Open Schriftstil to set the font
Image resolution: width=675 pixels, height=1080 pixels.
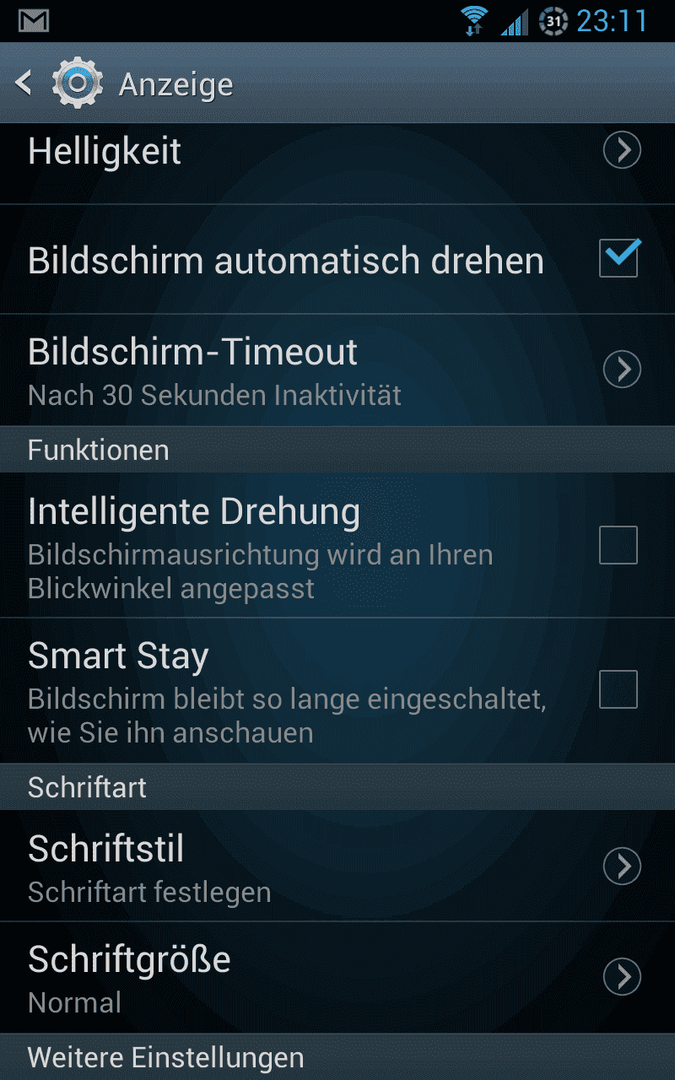pos(338,866)
